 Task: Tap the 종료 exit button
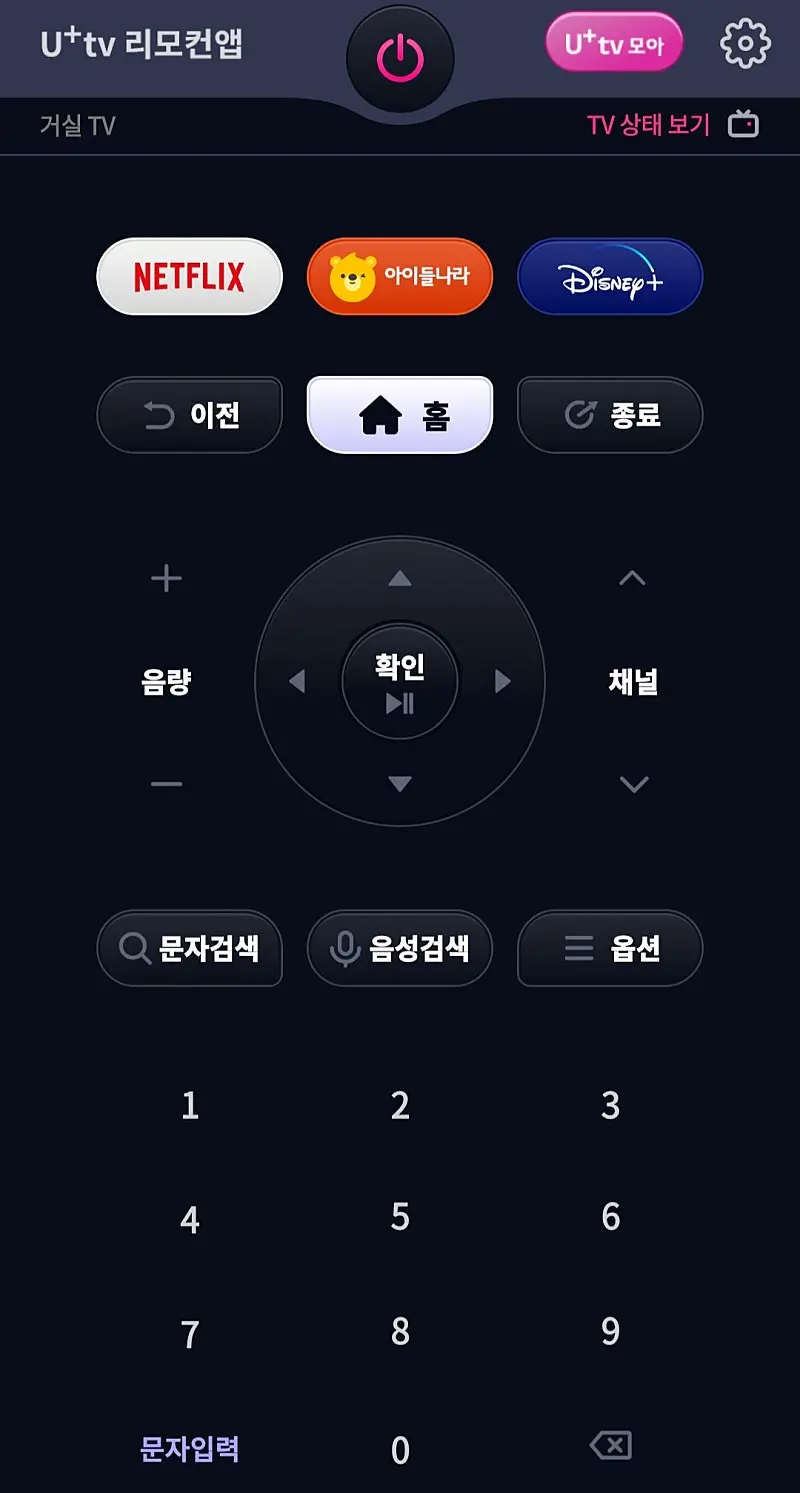(610, 415)
